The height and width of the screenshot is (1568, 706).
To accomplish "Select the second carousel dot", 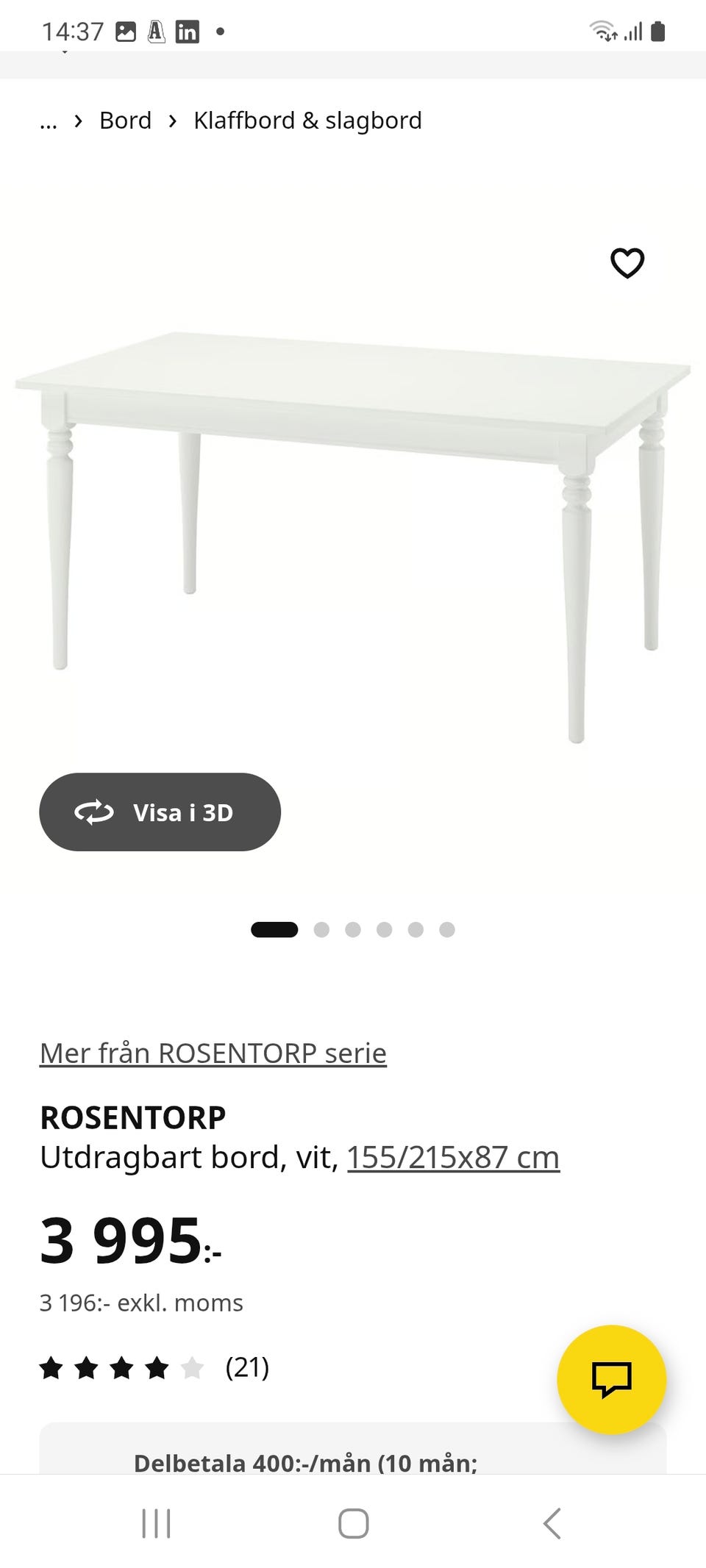I will tap(322, 929).
